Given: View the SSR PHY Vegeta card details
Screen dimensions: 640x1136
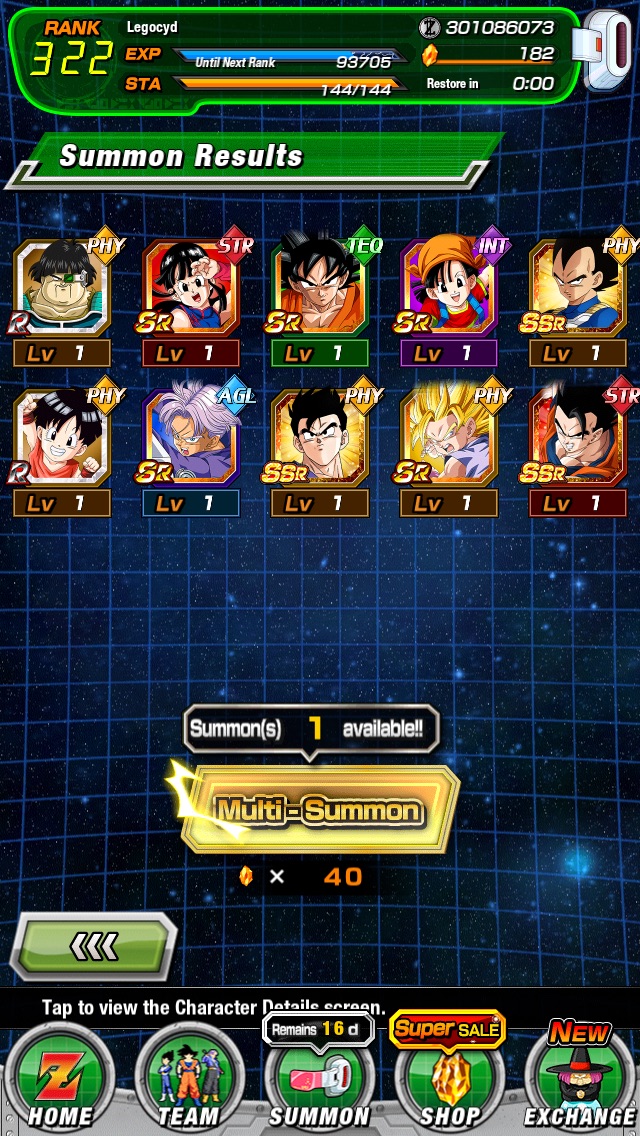Looking at the screenshot, I should (578, 290).
